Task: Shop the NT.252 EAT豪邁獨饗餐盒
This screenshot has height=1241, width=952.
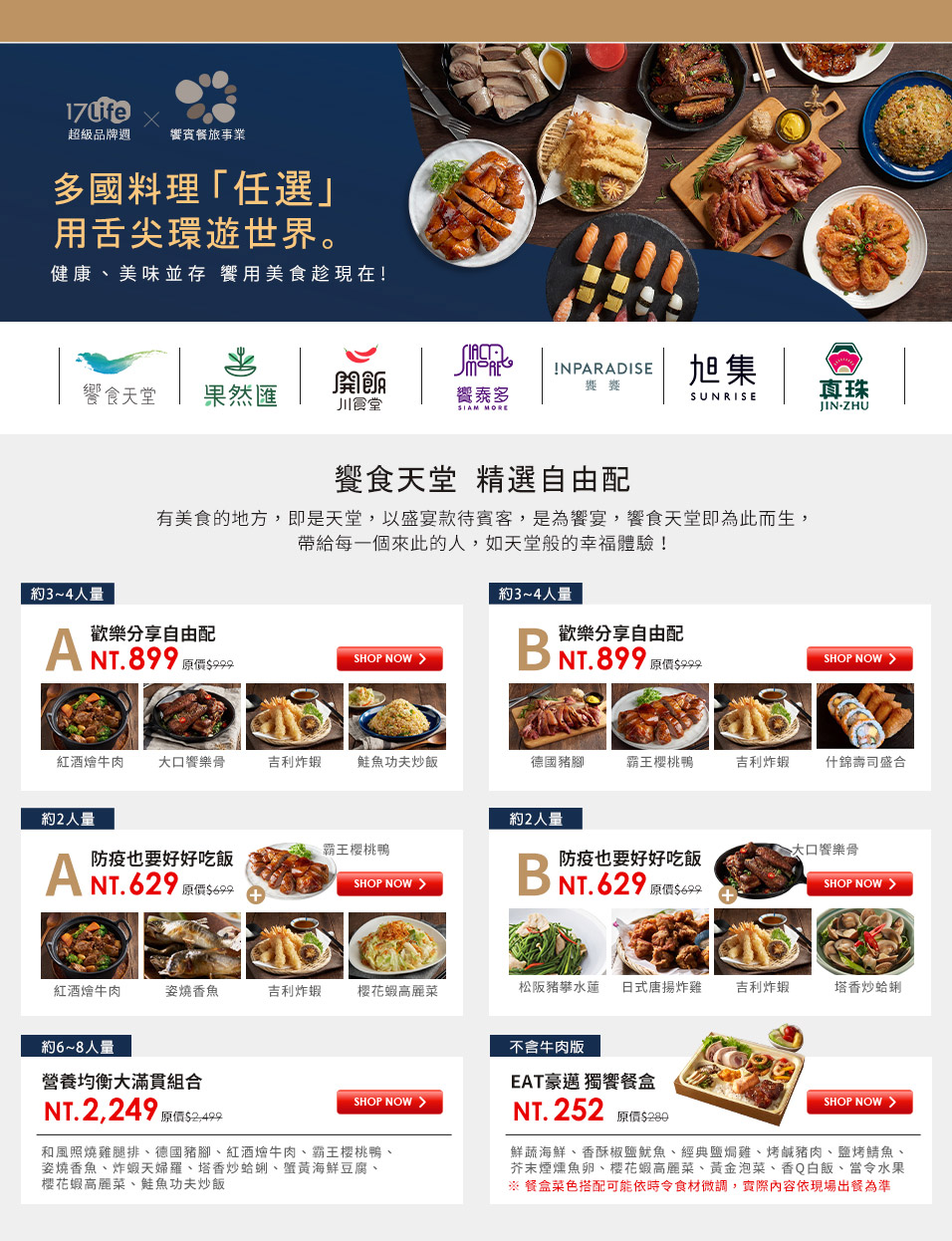Action: click(x=859, y=1102)
